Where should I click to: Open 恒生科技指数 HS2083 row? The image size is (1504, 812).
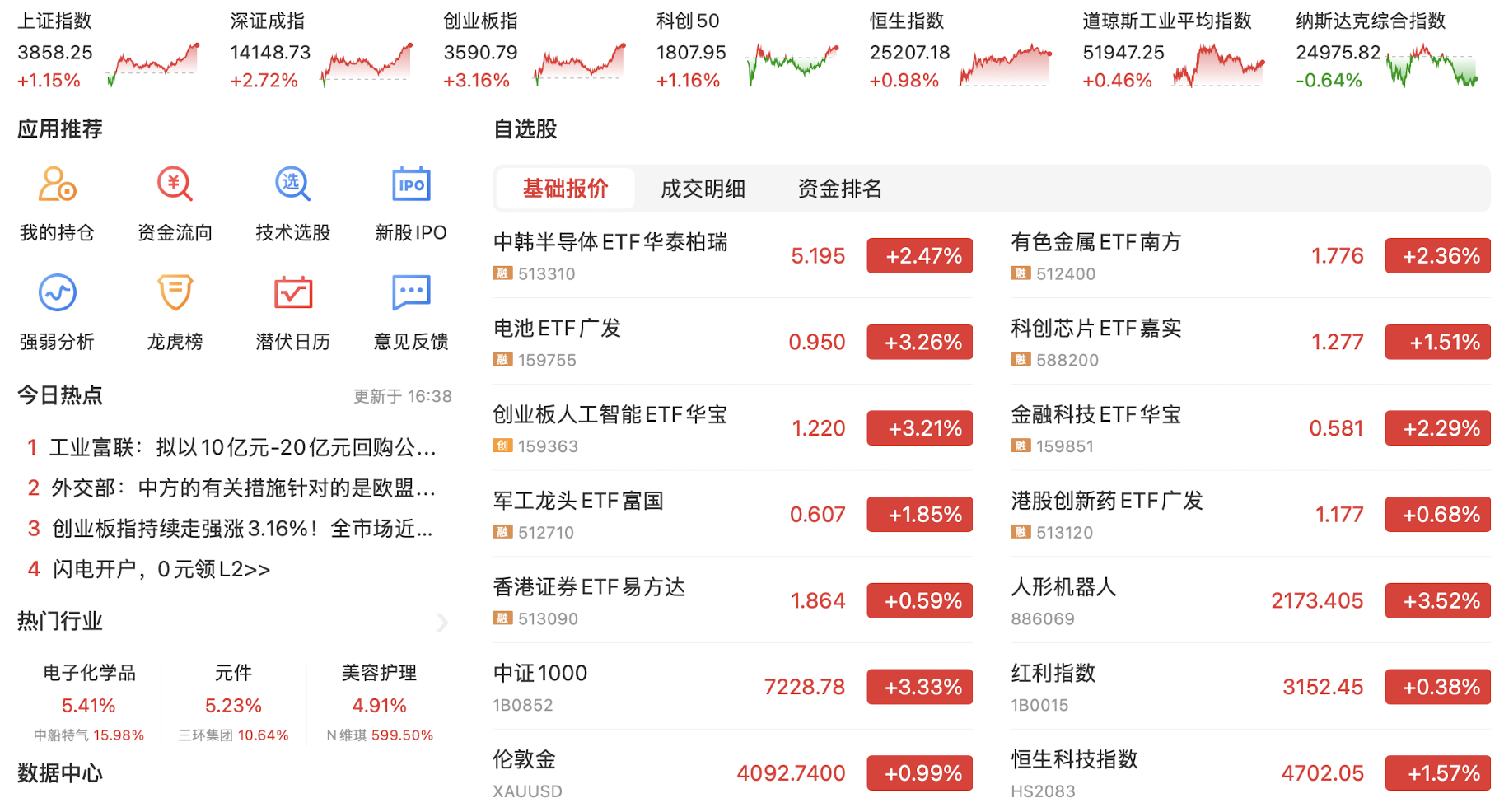coord(1250,773)
